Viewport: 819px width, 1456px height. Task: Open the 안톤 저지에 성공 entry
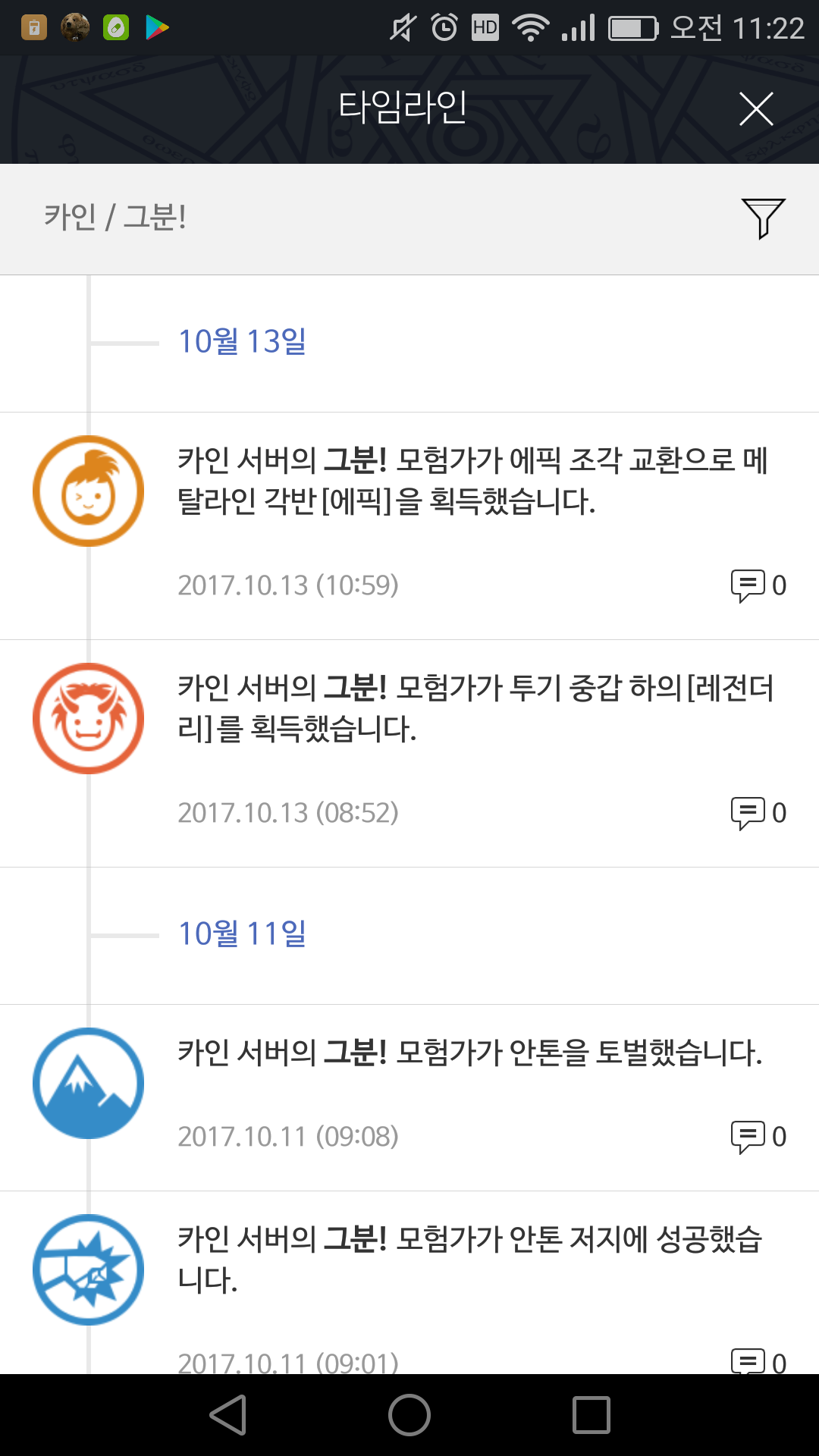(x=409, y=1283)
